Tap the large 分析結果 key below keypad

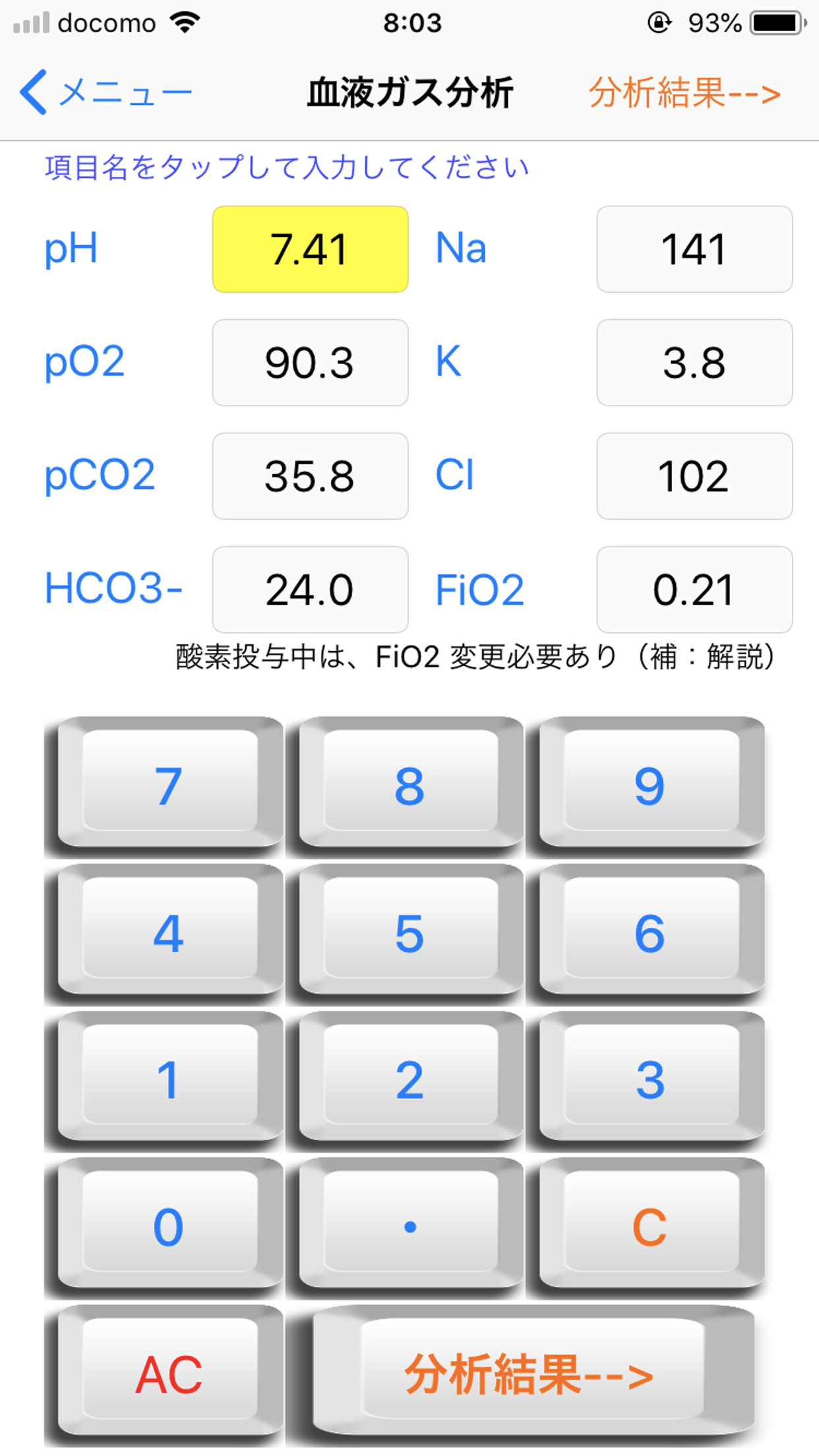coord(528,1374)
